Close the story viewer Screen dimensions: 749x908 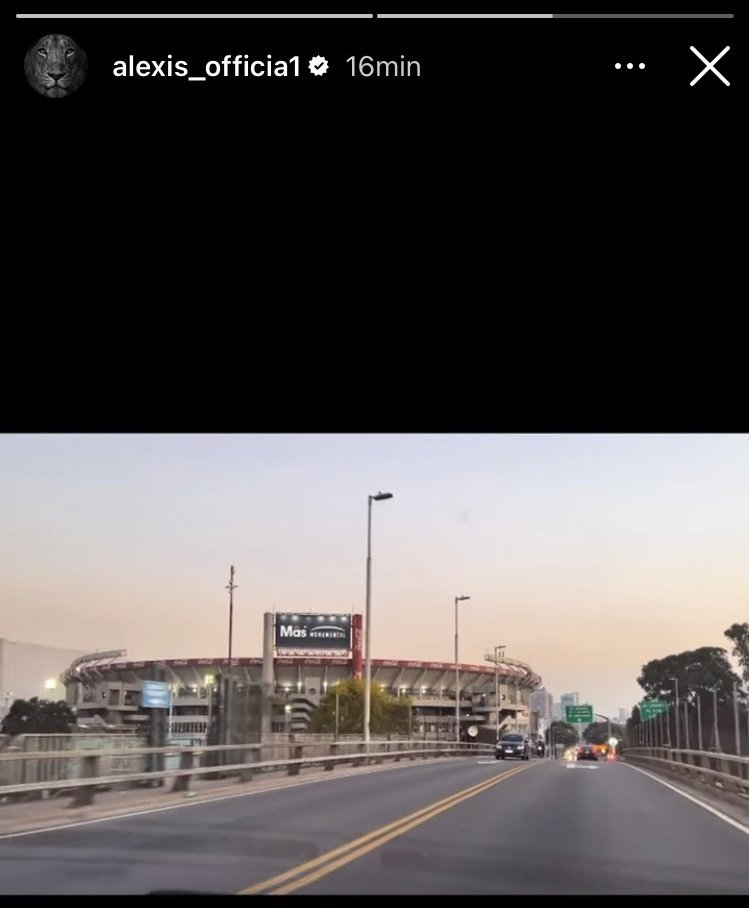click(709, 66)
